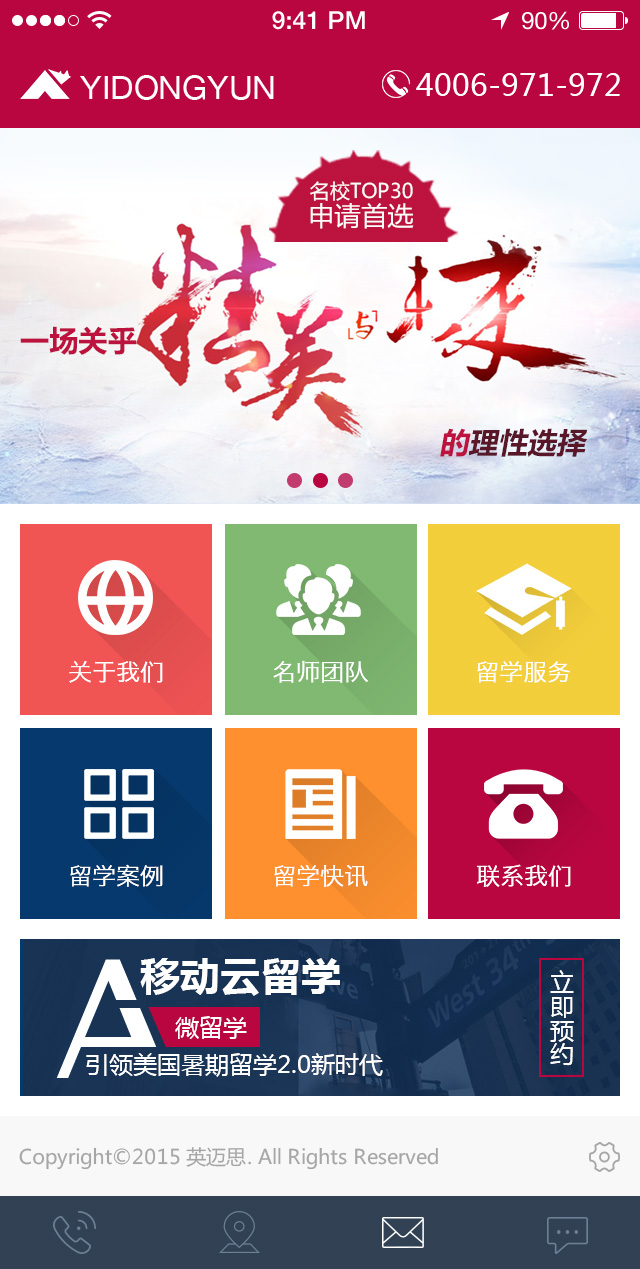Open the 关于我们 tile

pyautogui.click(x=116, y=619)
